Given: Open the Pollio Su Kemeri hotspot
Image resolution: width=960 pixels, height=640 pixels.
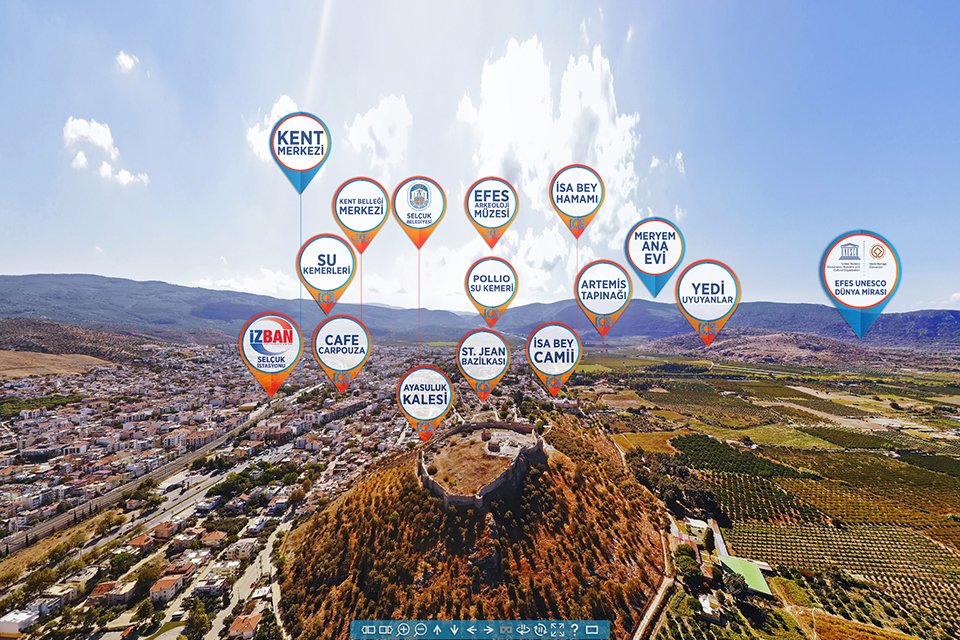Looking at the screenshot, I should (491, 284).
